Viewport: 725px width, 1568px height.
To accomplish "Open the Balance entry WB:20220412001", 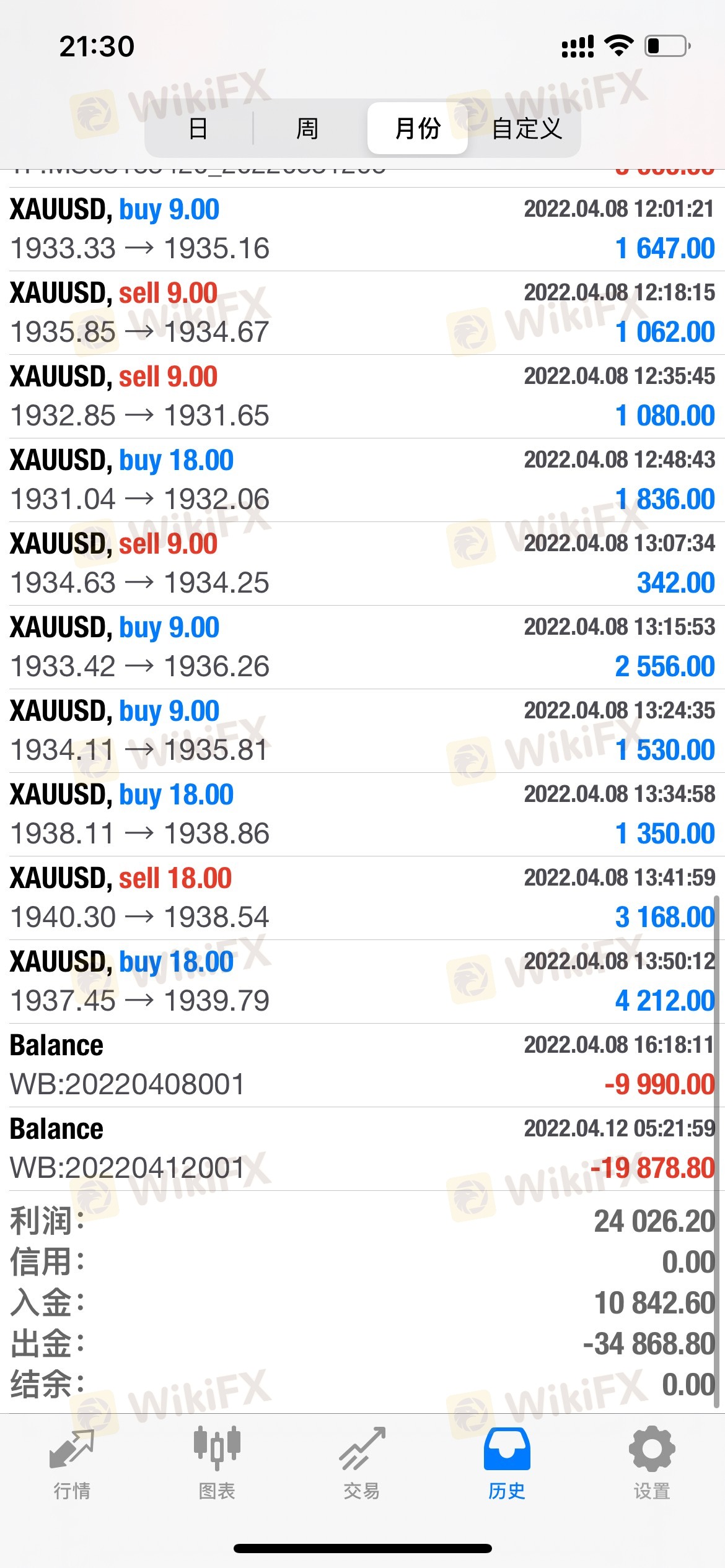I will (362, 1149).
